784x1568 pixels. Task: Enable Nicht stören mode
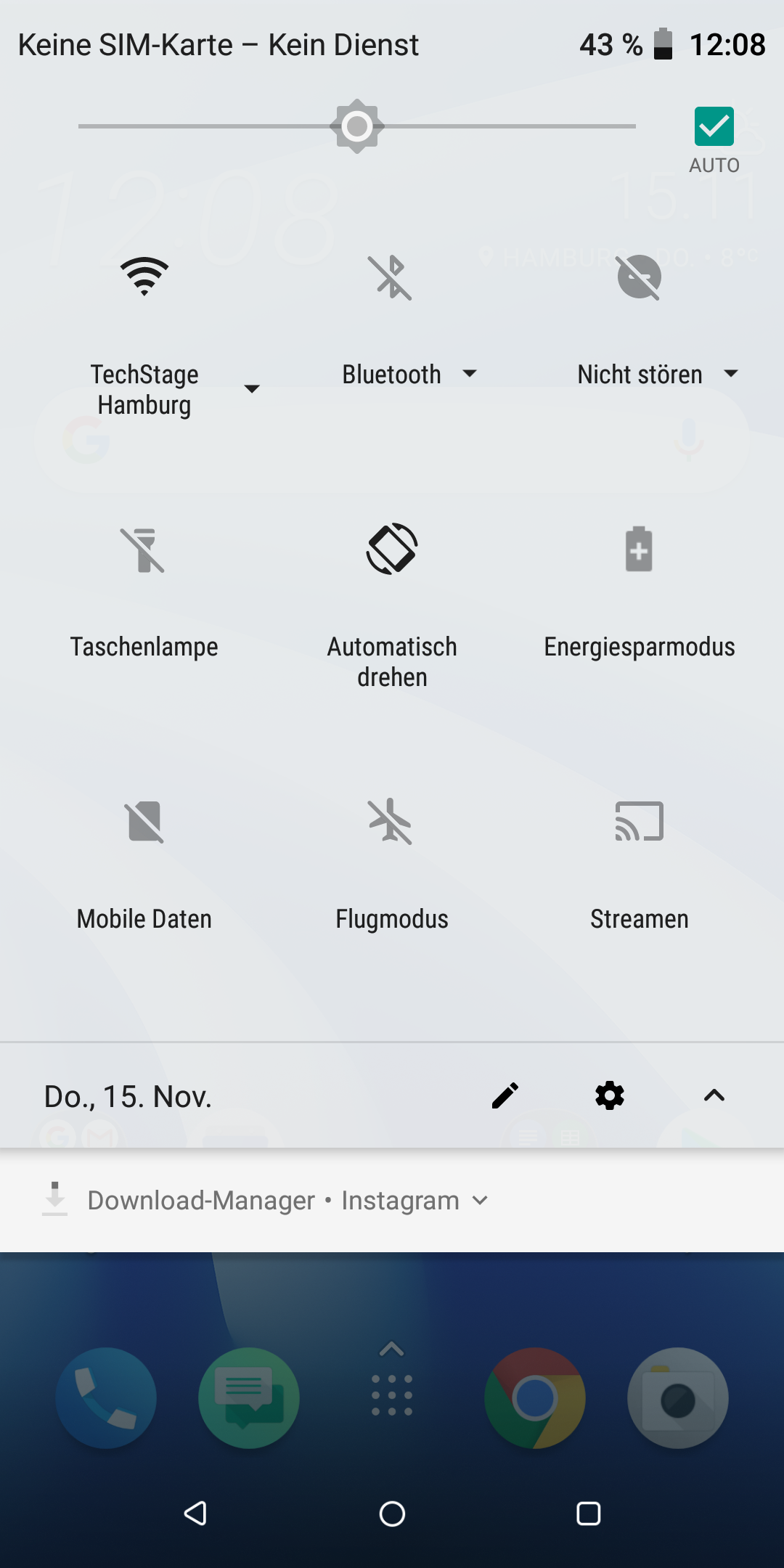639,277
